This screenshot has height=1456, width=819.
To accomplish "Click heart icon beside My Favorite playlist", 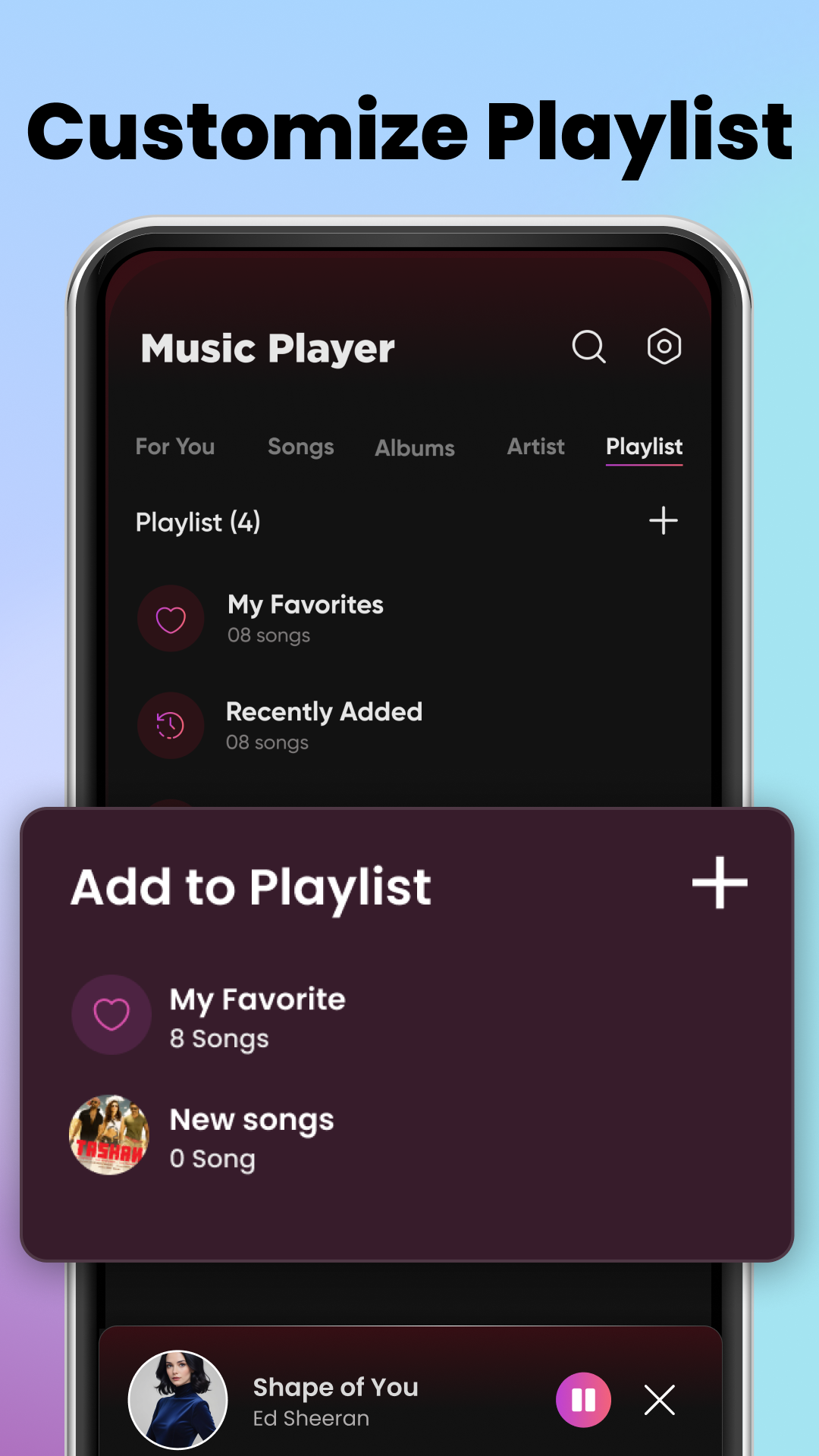I will pos(111,1014).
